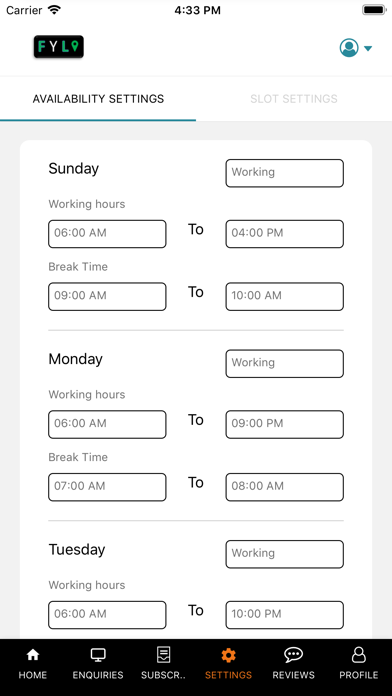Image resolution: width=392 pixels, height=696 pixels.
Task: Change Sunday's Working status dropdown
Action: point(285,173)
